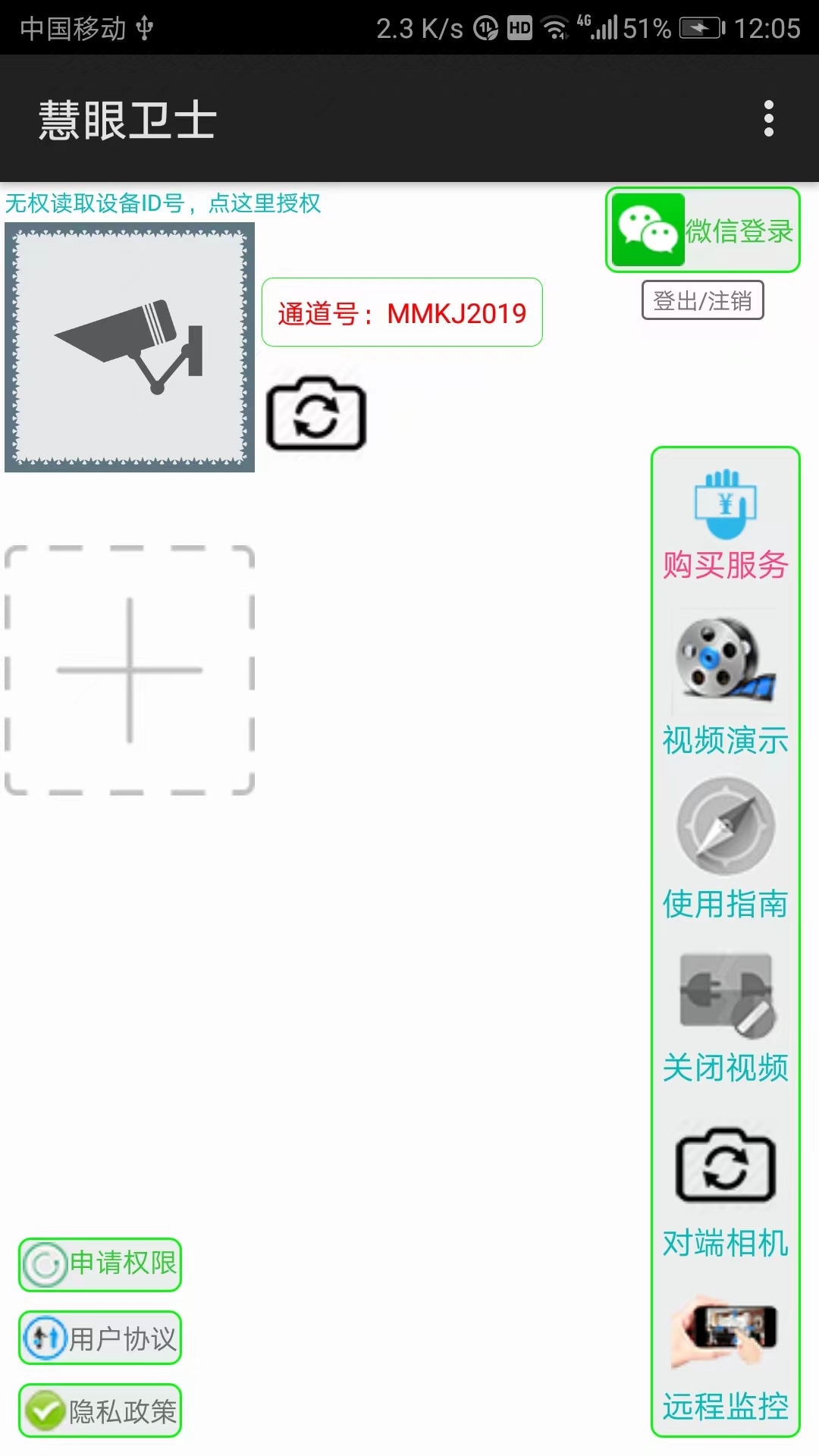Expand the add-device dashed placeholder

coord(130,667)
